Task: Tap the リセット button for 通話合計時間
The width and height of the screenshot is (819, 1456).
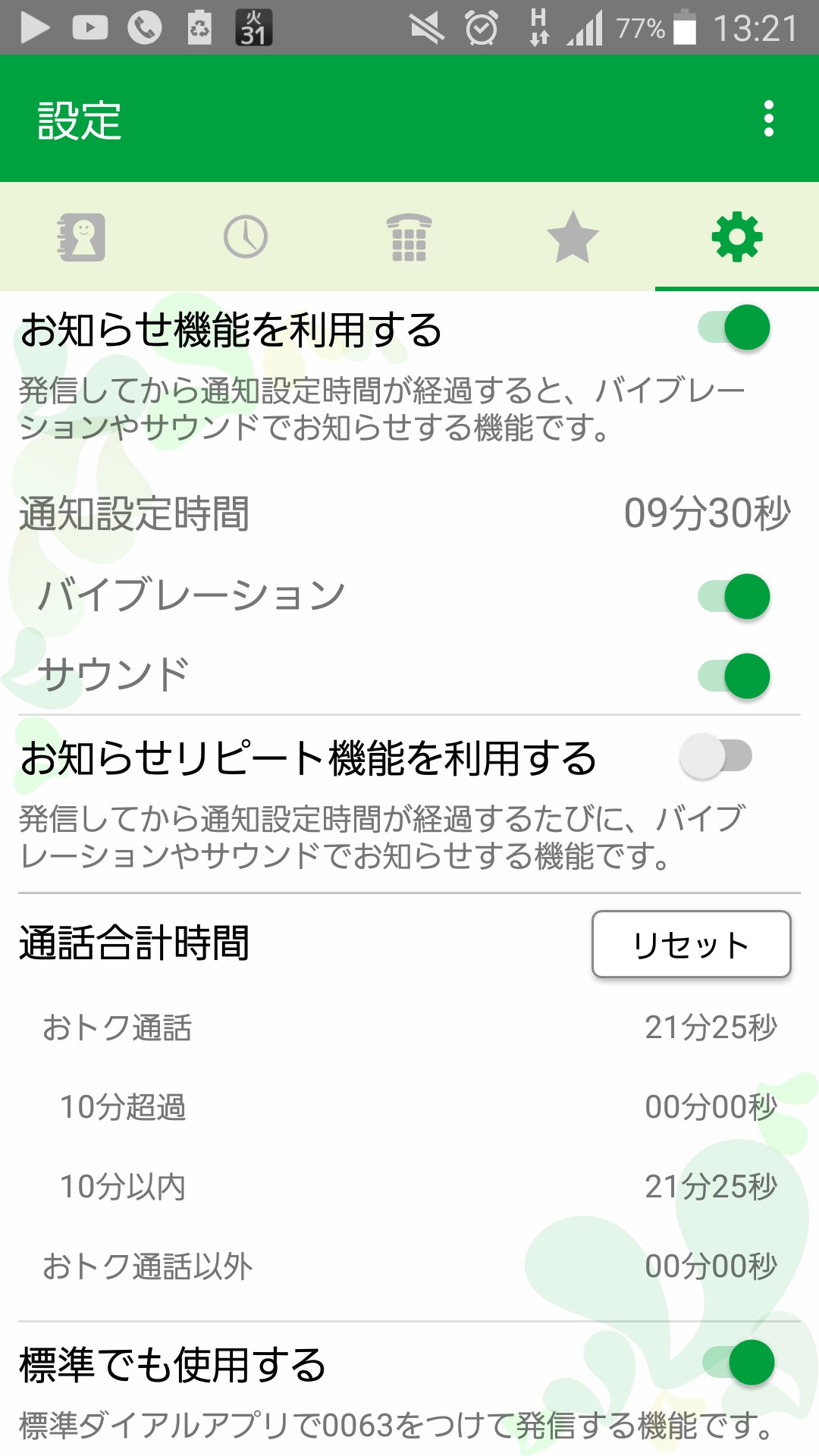Action: (691, 944)
